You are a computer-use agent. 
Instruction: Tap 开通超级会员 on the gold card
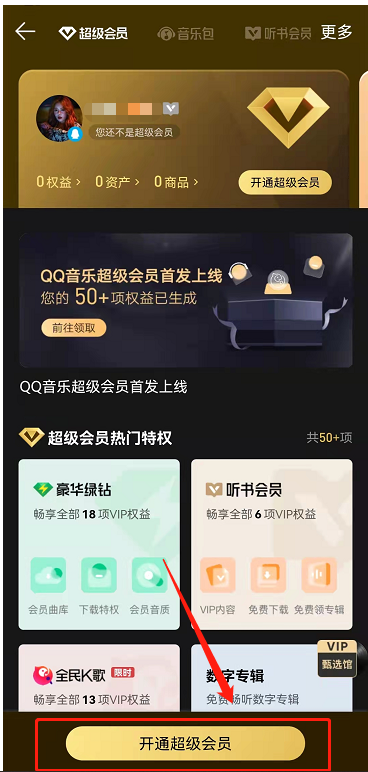pos(285,183)
